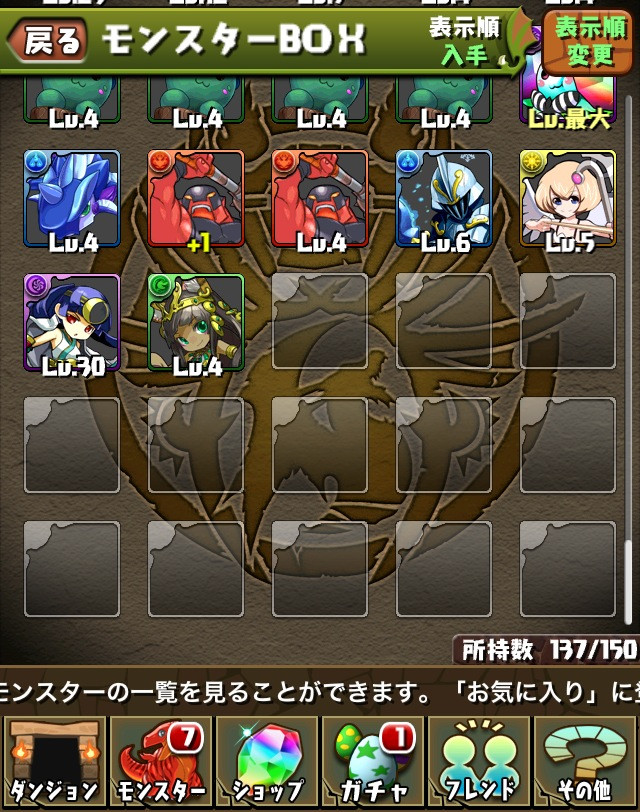Switch to the モンスター tab
The height and width of the screenshot is (812, 640).
[x=160, y=760]
